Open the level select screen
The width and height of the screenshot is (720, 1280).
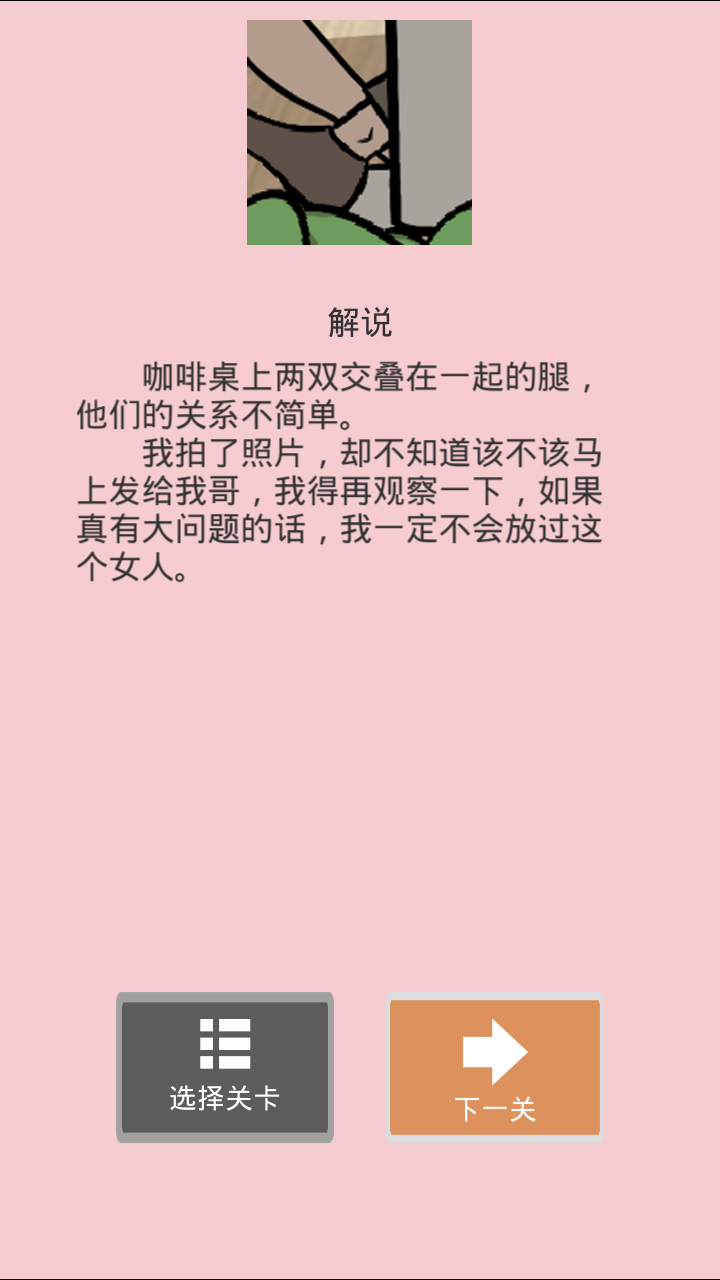(227, 1066)
